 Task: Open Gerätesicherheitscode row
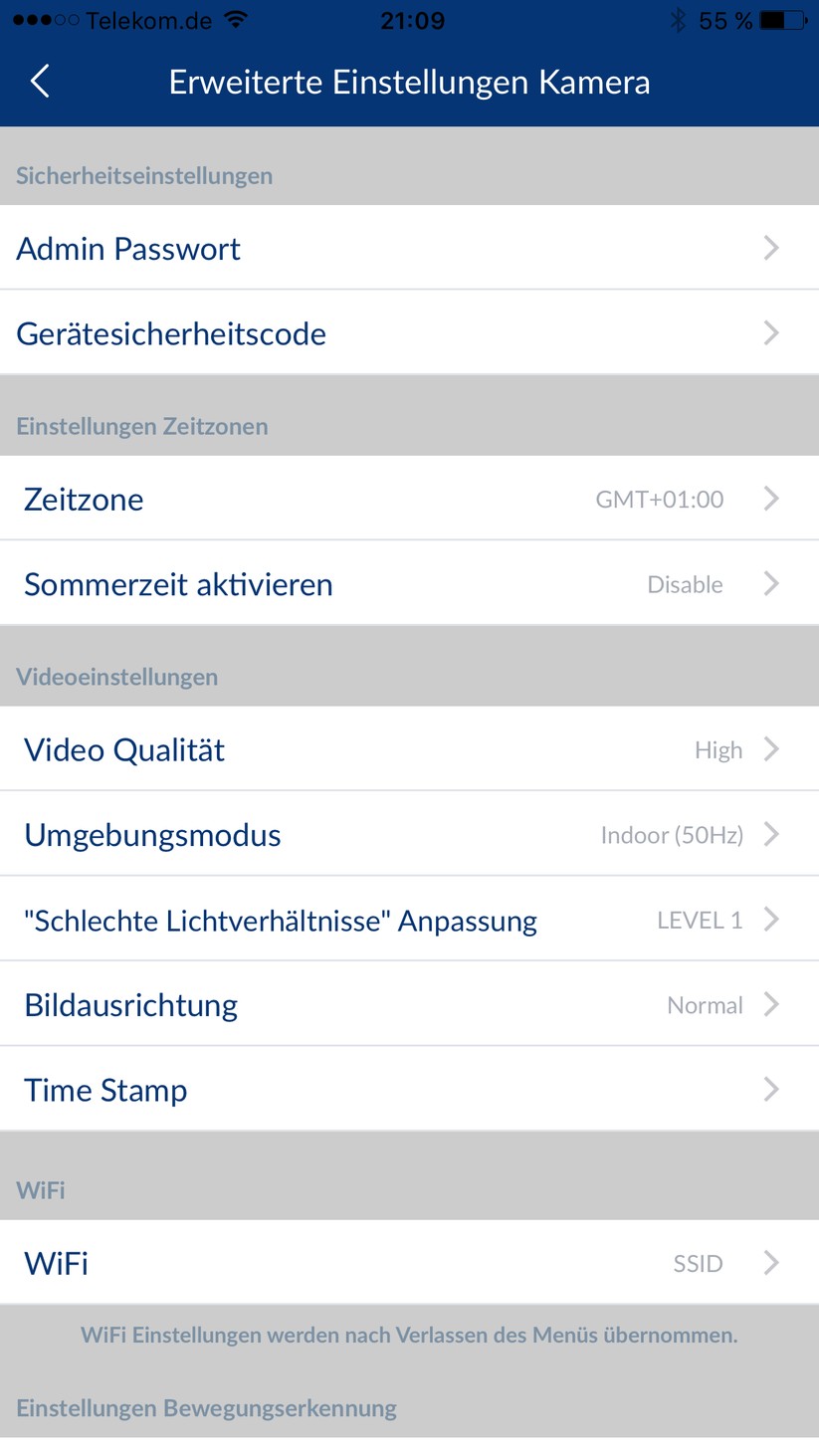pos(409,332)
